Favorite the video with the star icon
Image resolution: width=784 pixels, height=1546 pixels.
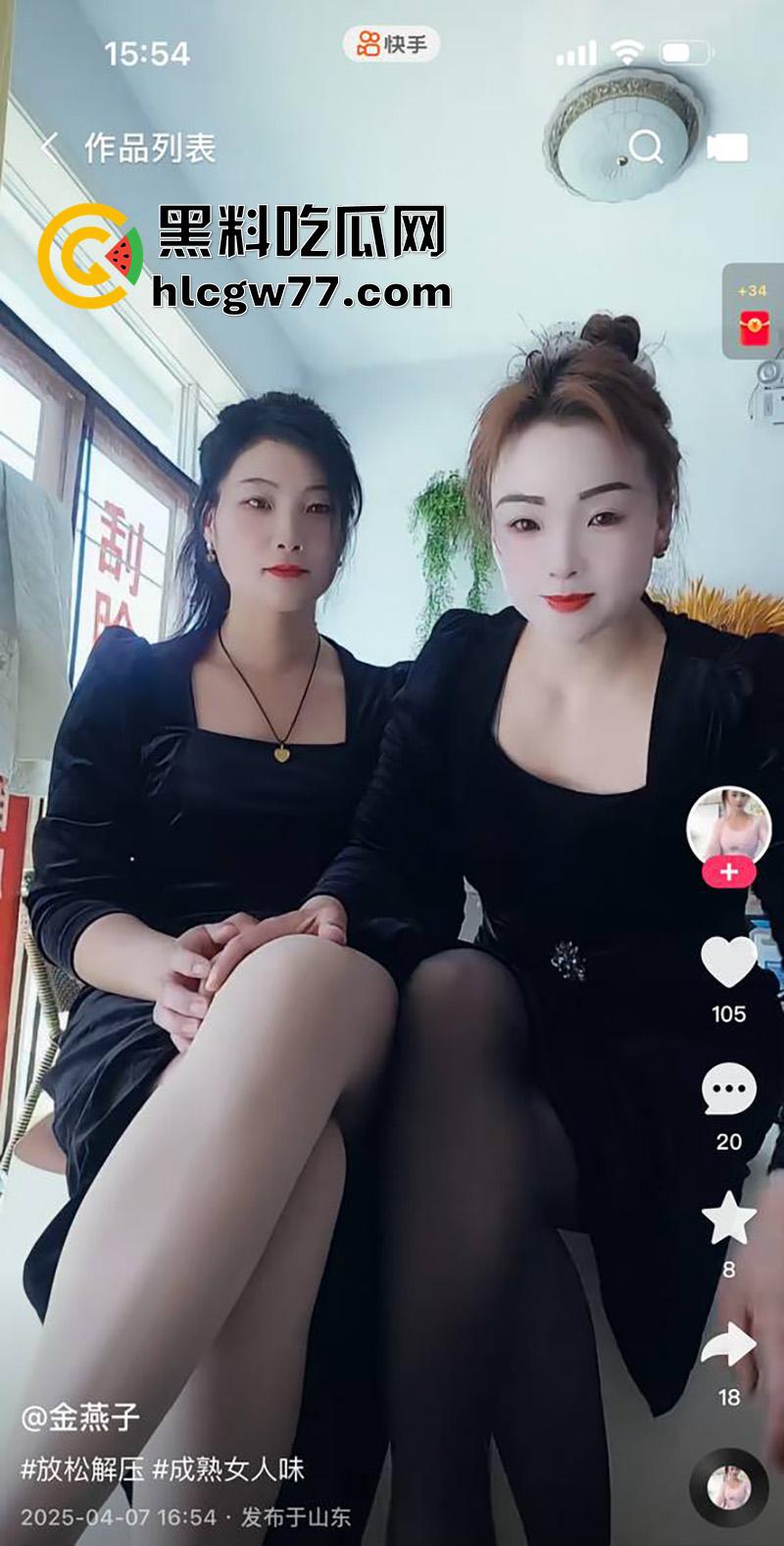click(x=727, y=1219)
